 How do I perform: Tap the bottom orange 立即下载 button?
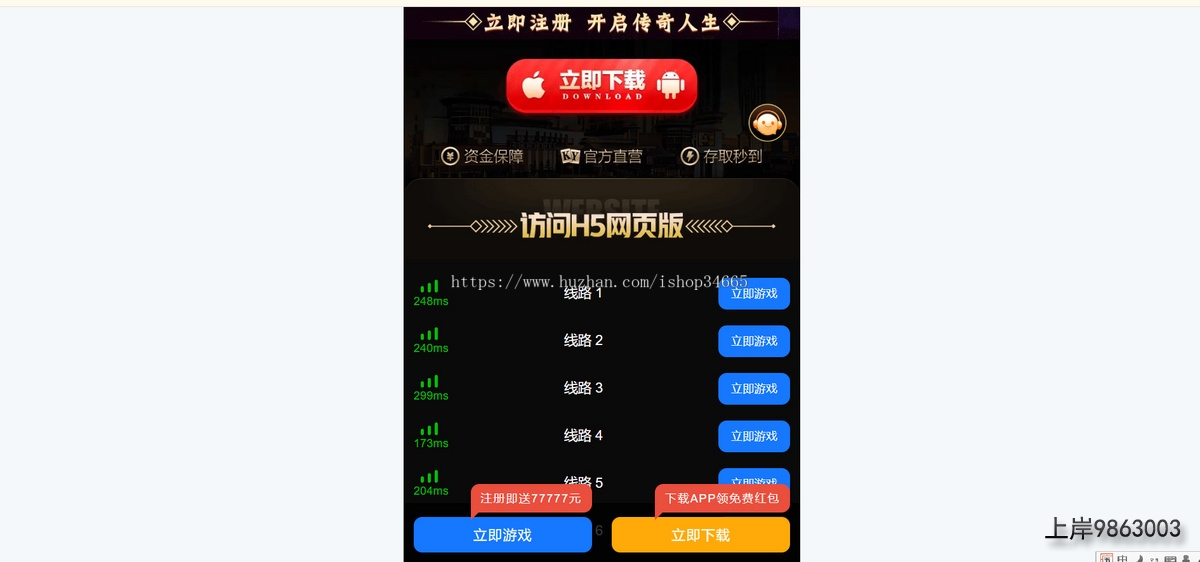point(700,535)
